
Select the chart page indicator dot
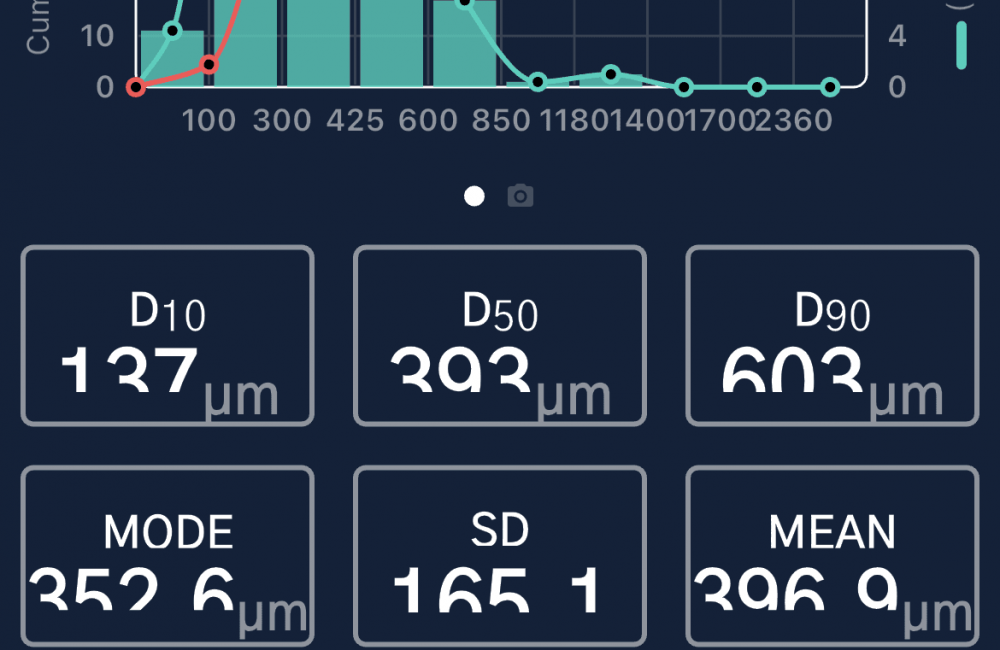pos(475,196)
